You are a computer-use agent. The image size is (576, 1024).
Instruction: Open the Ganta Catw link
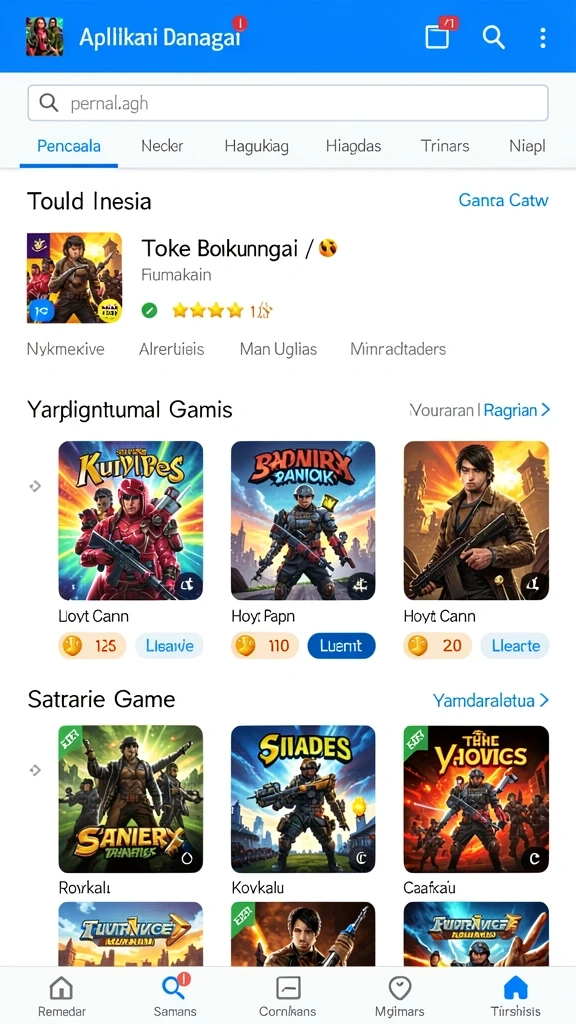(x=503, y=200)
